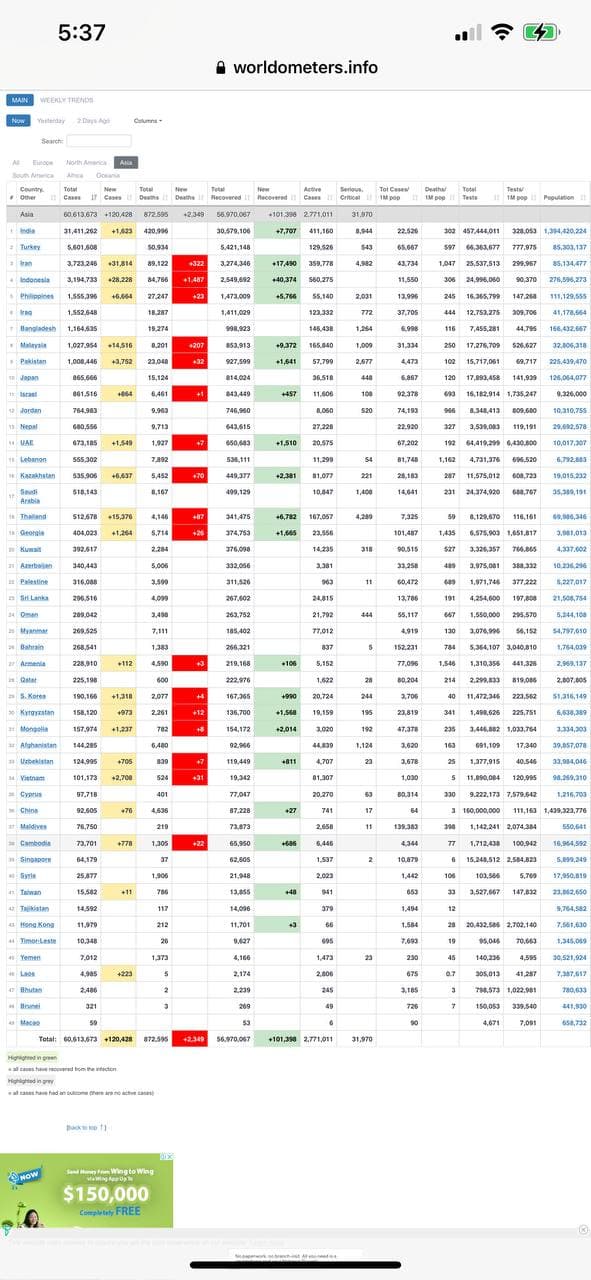
Task: Filter the table by Europe
Action: coord(43,162)
